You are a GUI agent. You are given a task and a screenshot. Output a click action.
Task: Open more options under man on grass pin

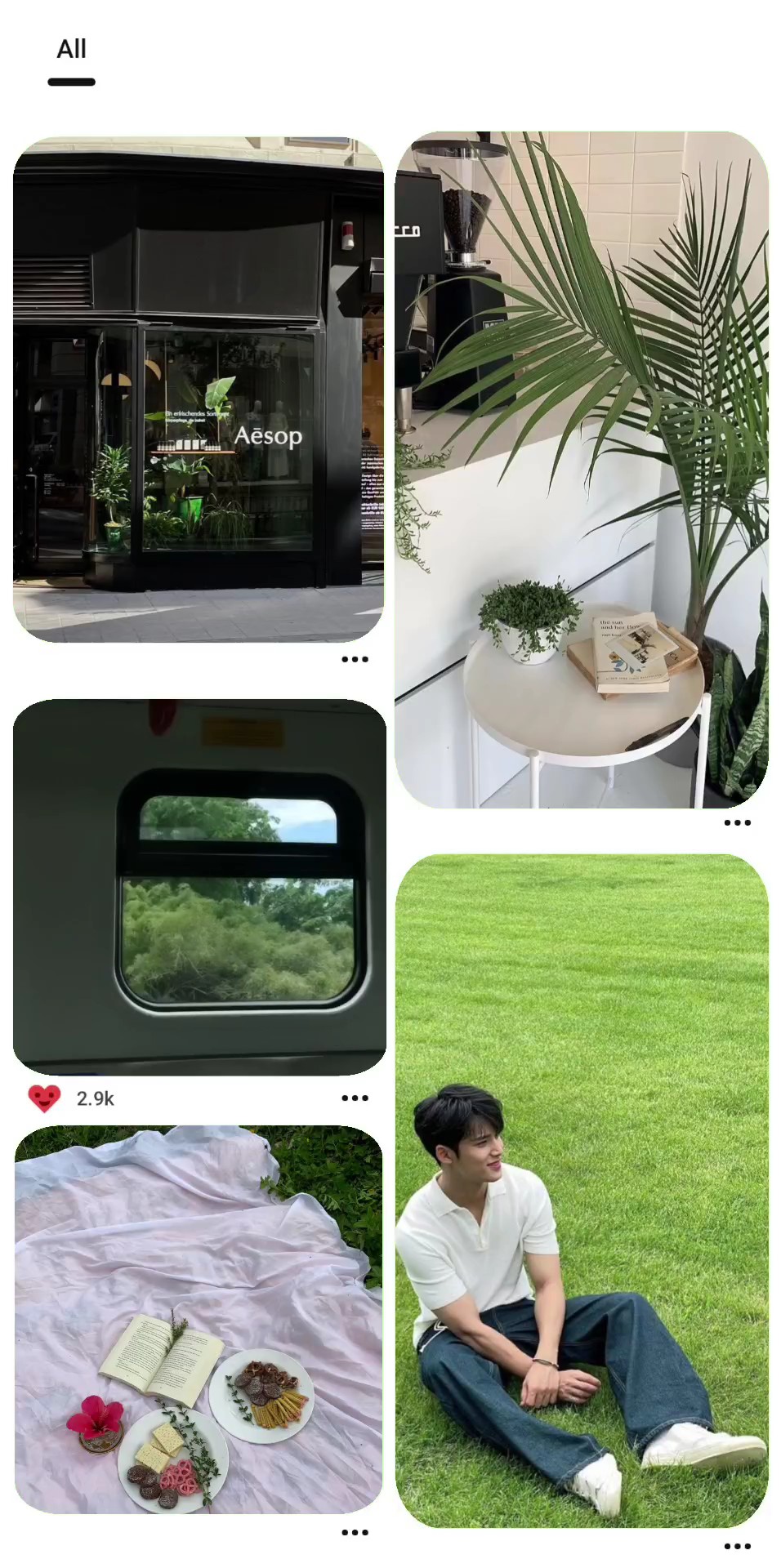(737, 1545)
